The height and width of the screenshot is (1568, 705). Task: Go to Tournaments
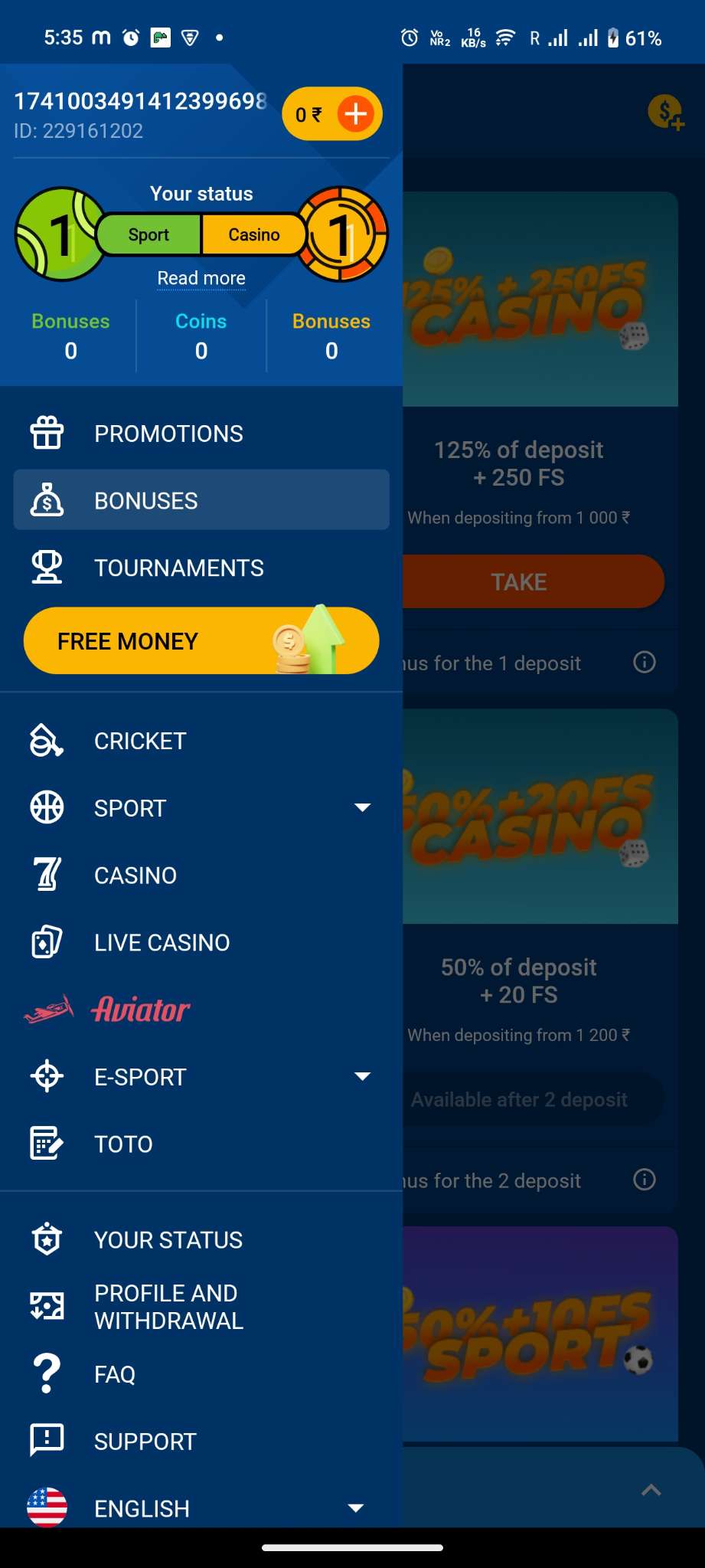tap(201, 568)
